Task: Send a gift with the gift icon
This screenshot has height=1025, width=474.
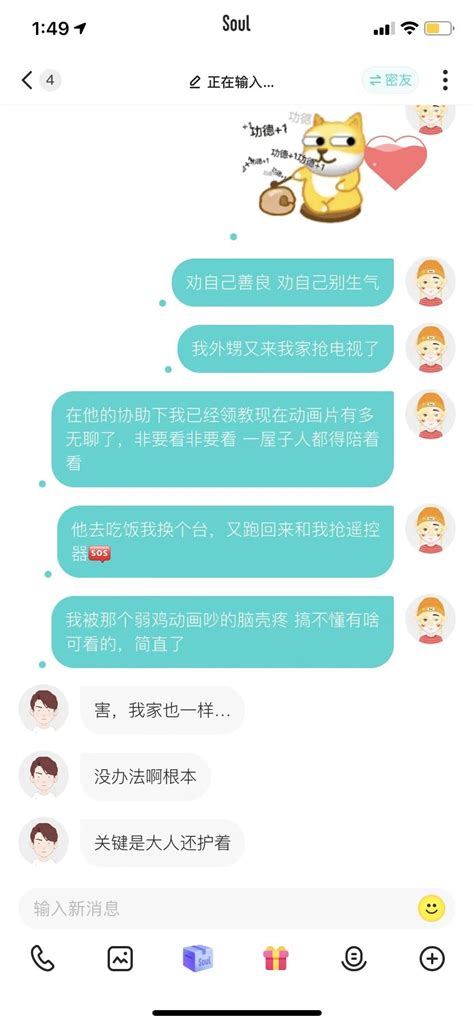Action: (x=276, y=959)
